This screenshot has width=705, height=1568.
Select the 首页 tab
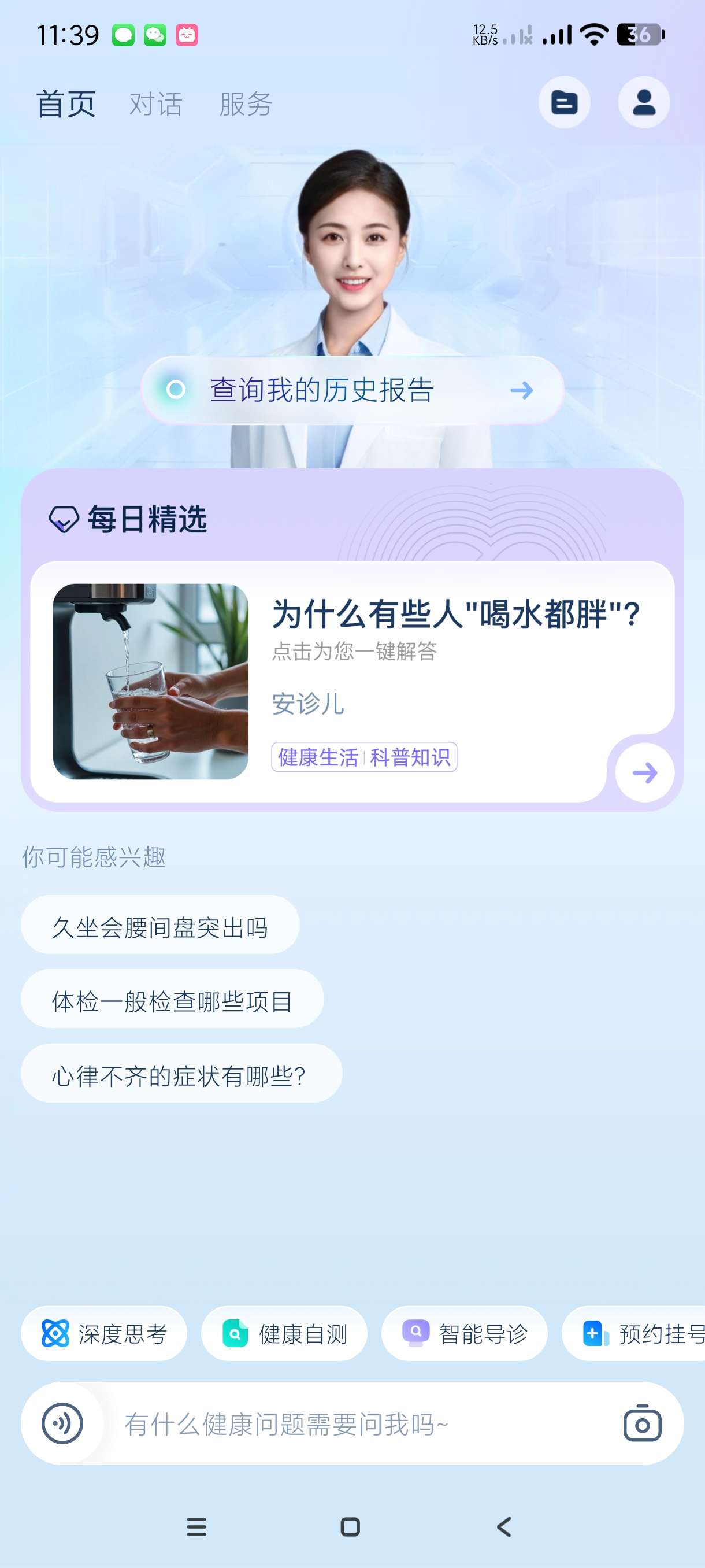click(66, 104)
